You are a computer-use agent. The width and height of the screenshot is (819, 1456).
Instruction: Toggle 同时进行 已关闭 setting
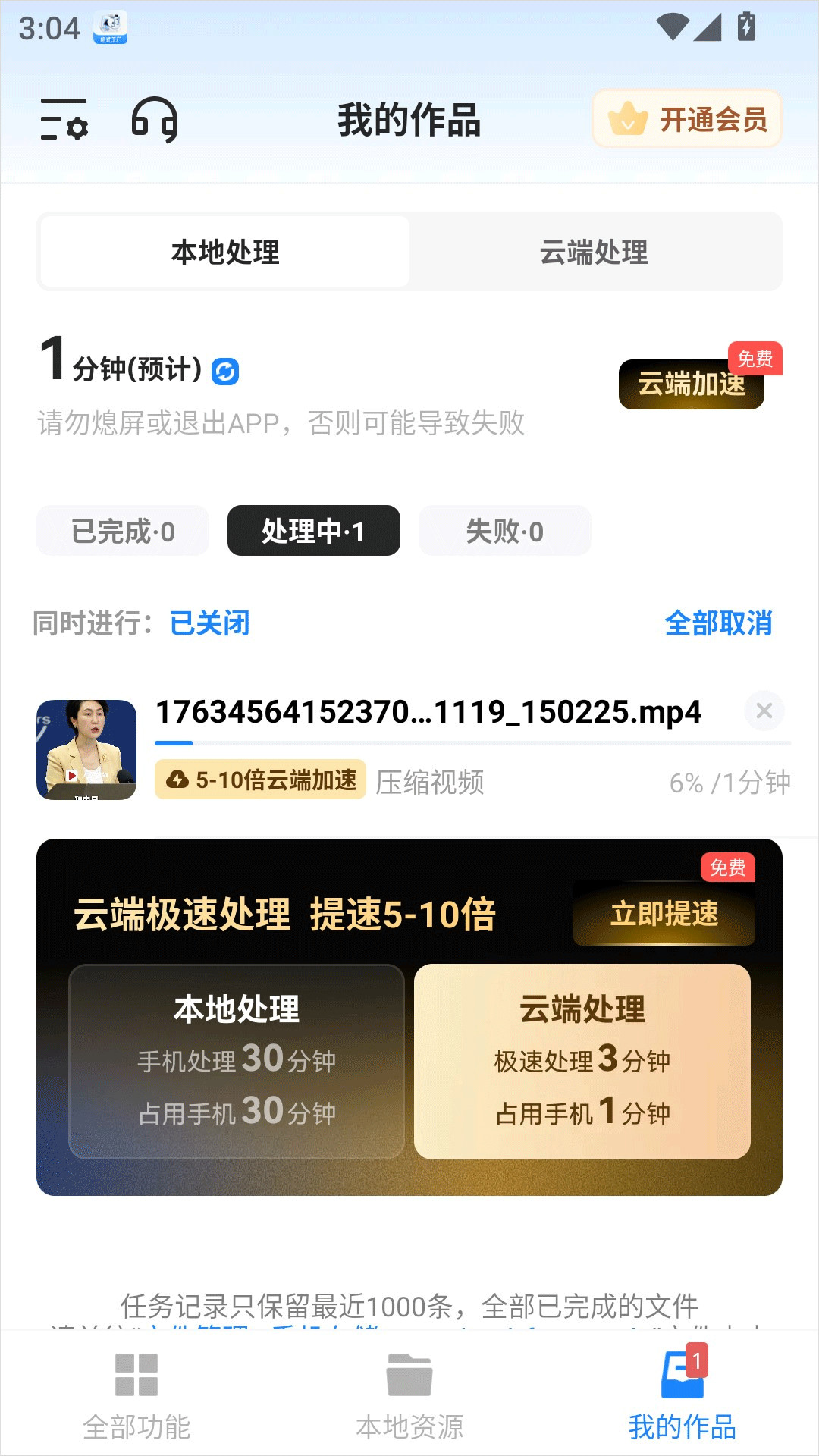[209, 623]
